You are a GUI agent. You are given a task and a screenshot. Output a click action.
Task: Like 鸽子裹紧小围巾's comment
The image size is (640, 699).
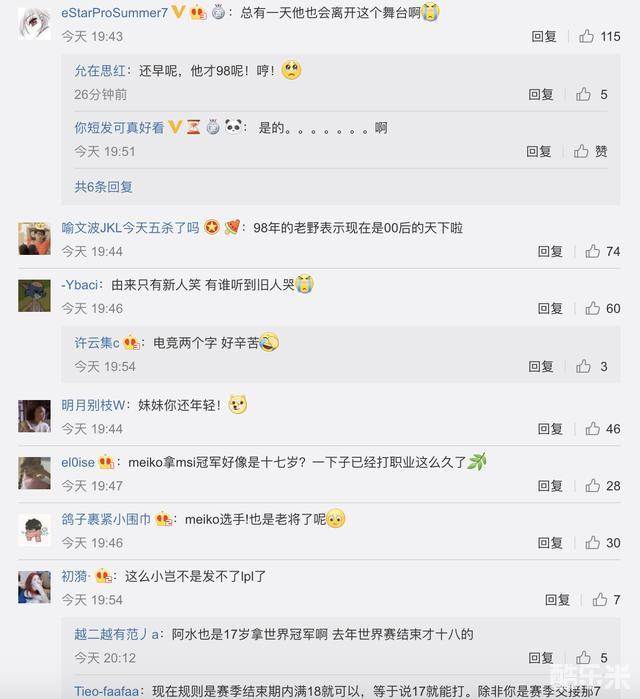[x=593, y=543]
